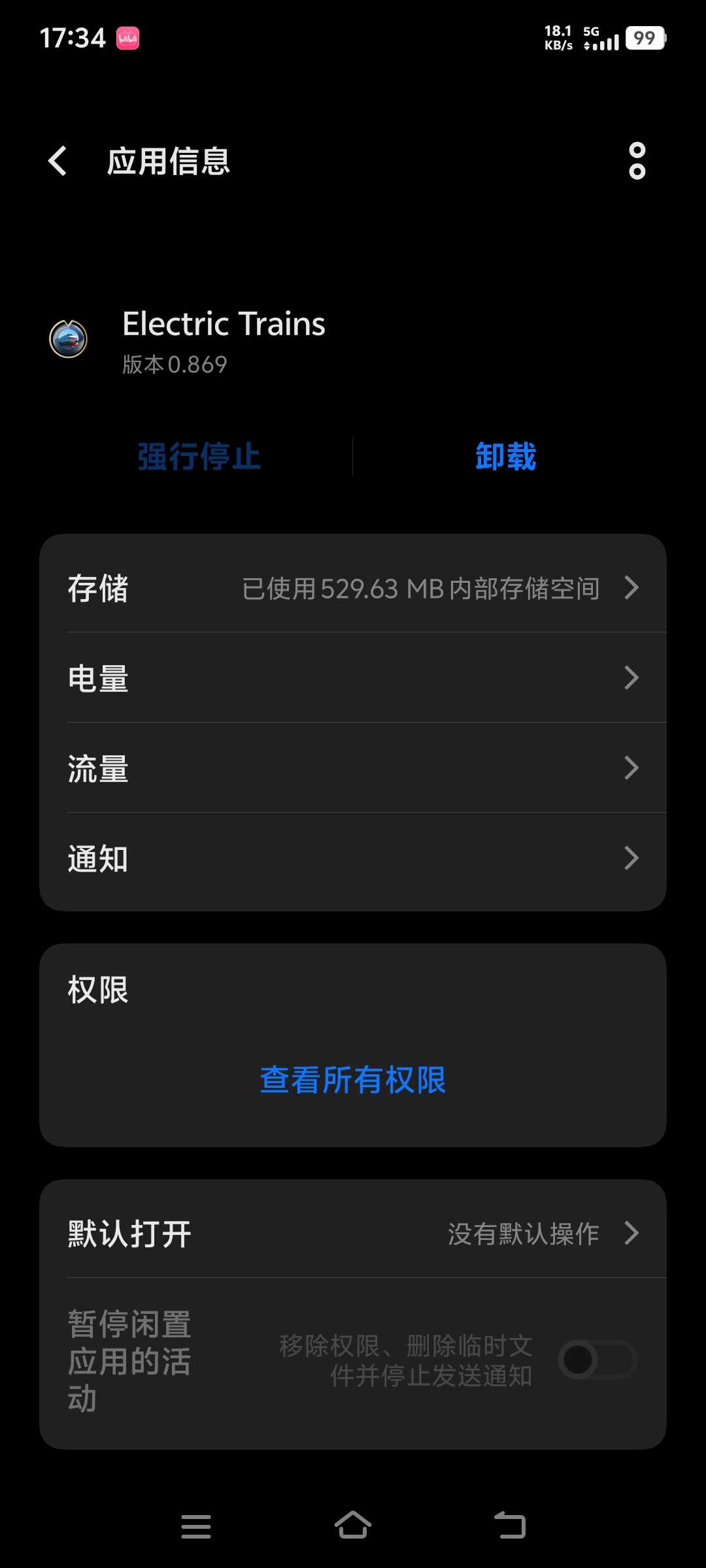This screenshot has height=1568, width=706.
Task: Open the 存储 storage details row
Action: point(353,588)
